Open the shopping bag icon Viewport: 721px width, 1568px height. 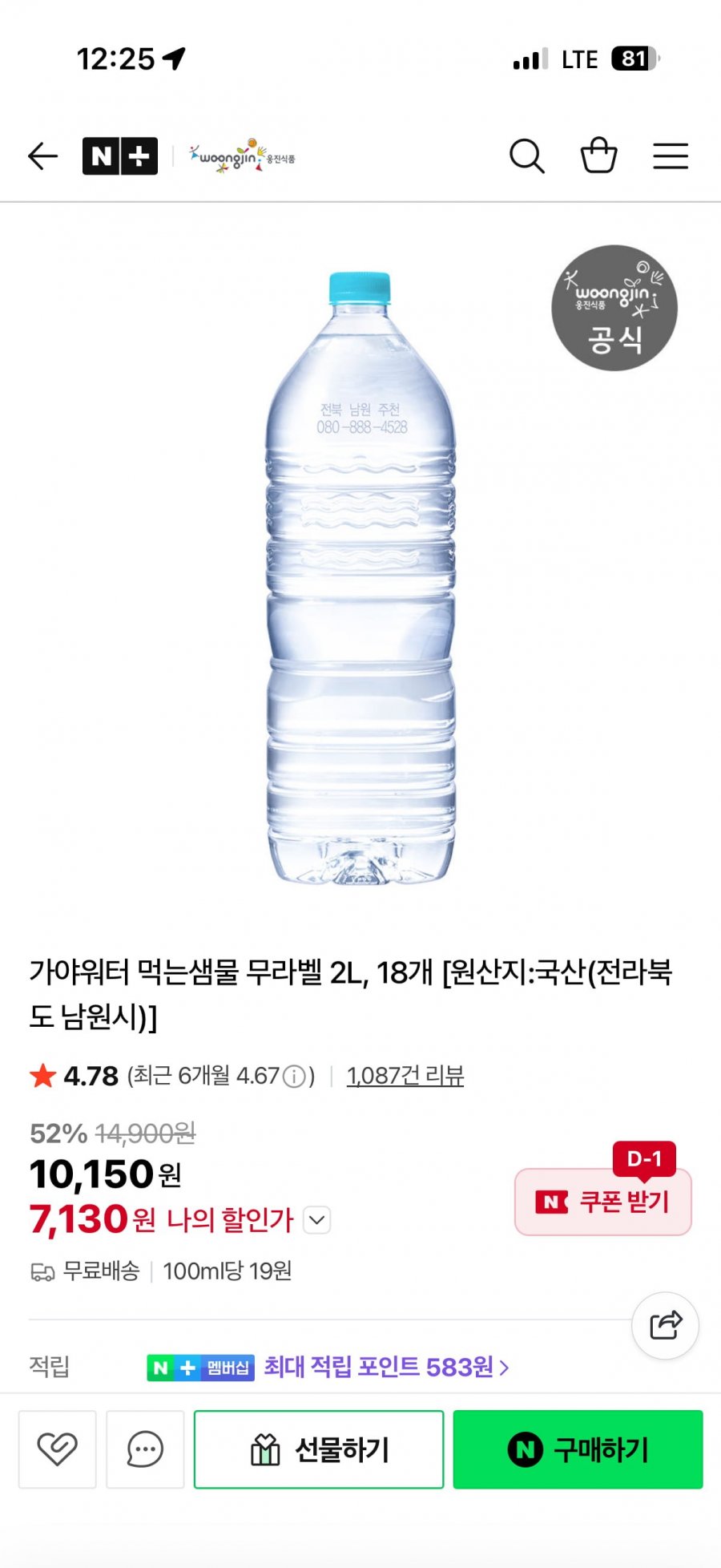click(x=598, y=157)
